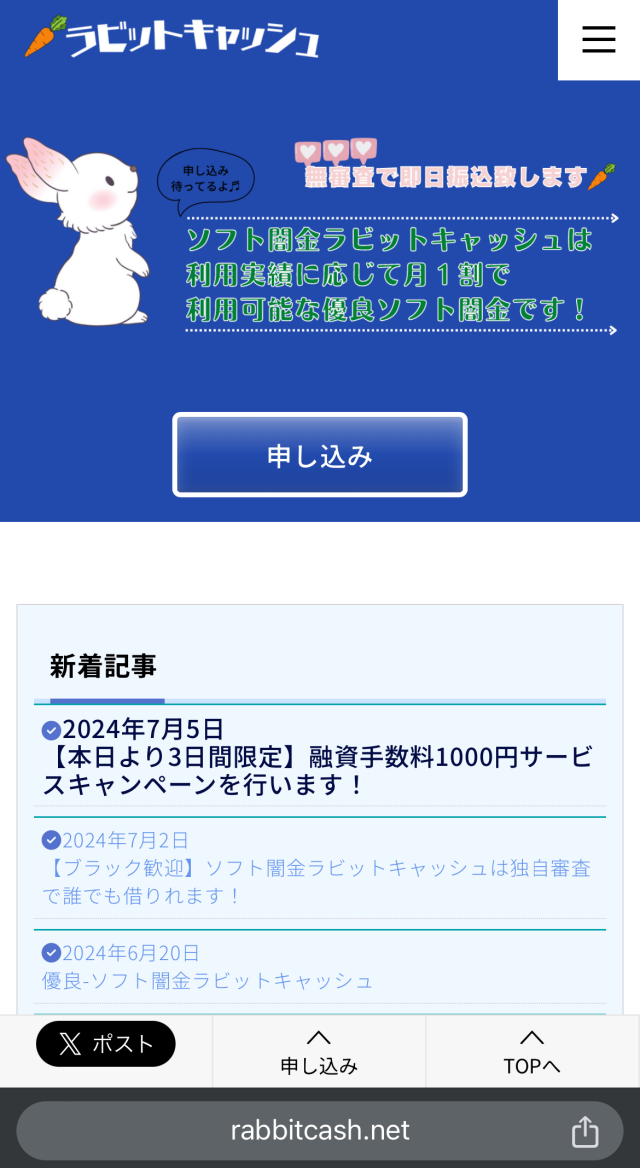Tap the ラビットキャッシュ site logo

[x=172, y=38]
